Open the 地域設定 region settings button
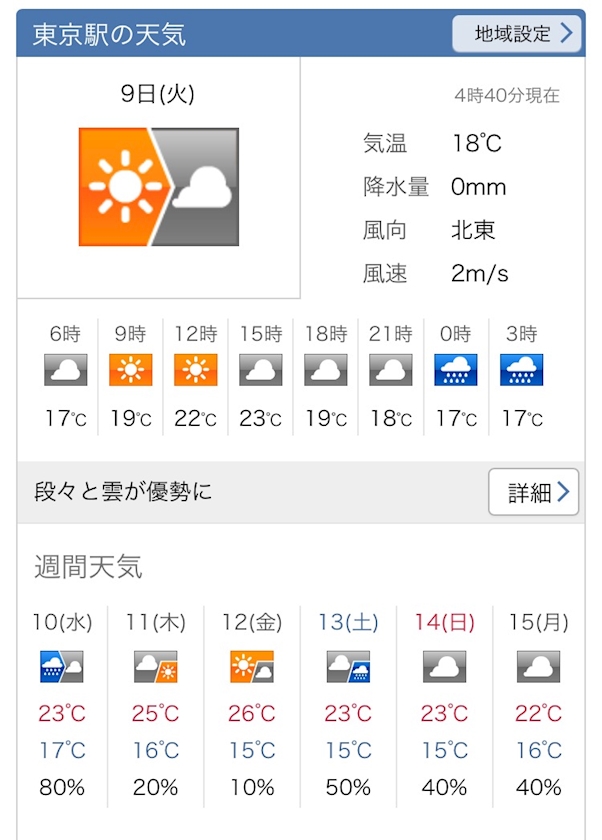The height and width of the screenshot is (840, 602). click(517, 34)
